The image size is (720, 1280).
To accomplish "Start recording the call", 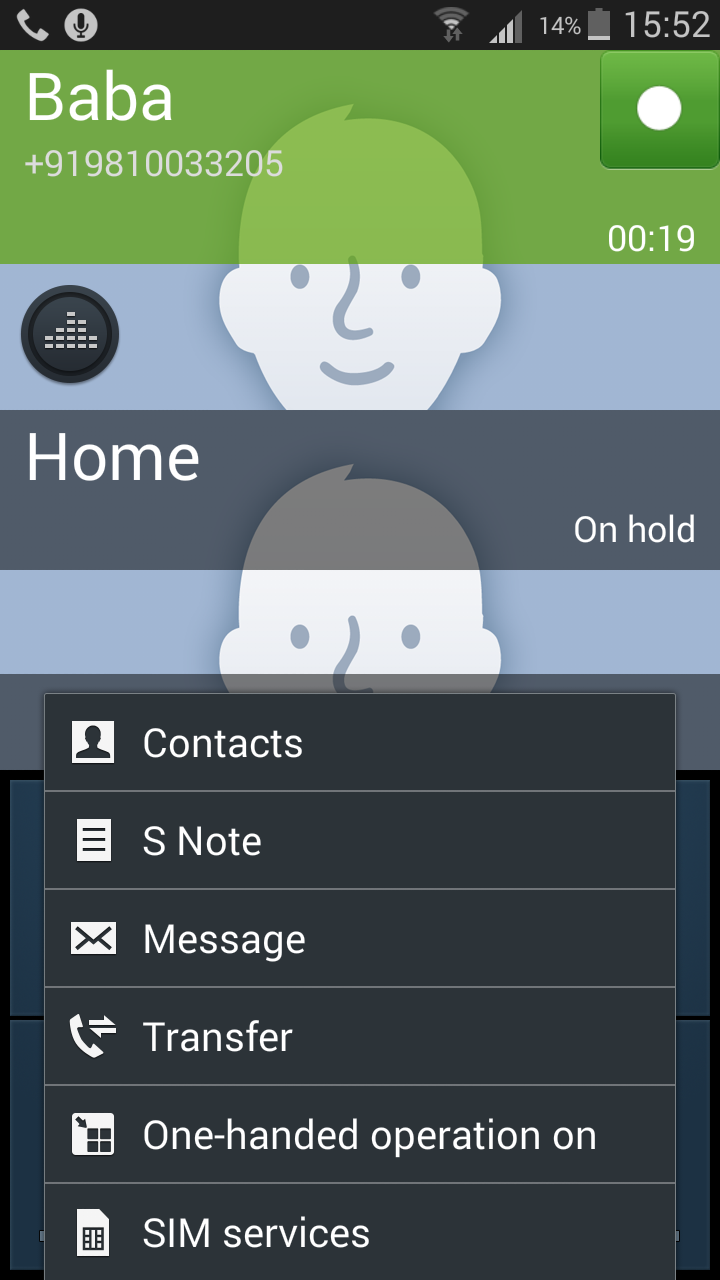I will pos(659,109).
